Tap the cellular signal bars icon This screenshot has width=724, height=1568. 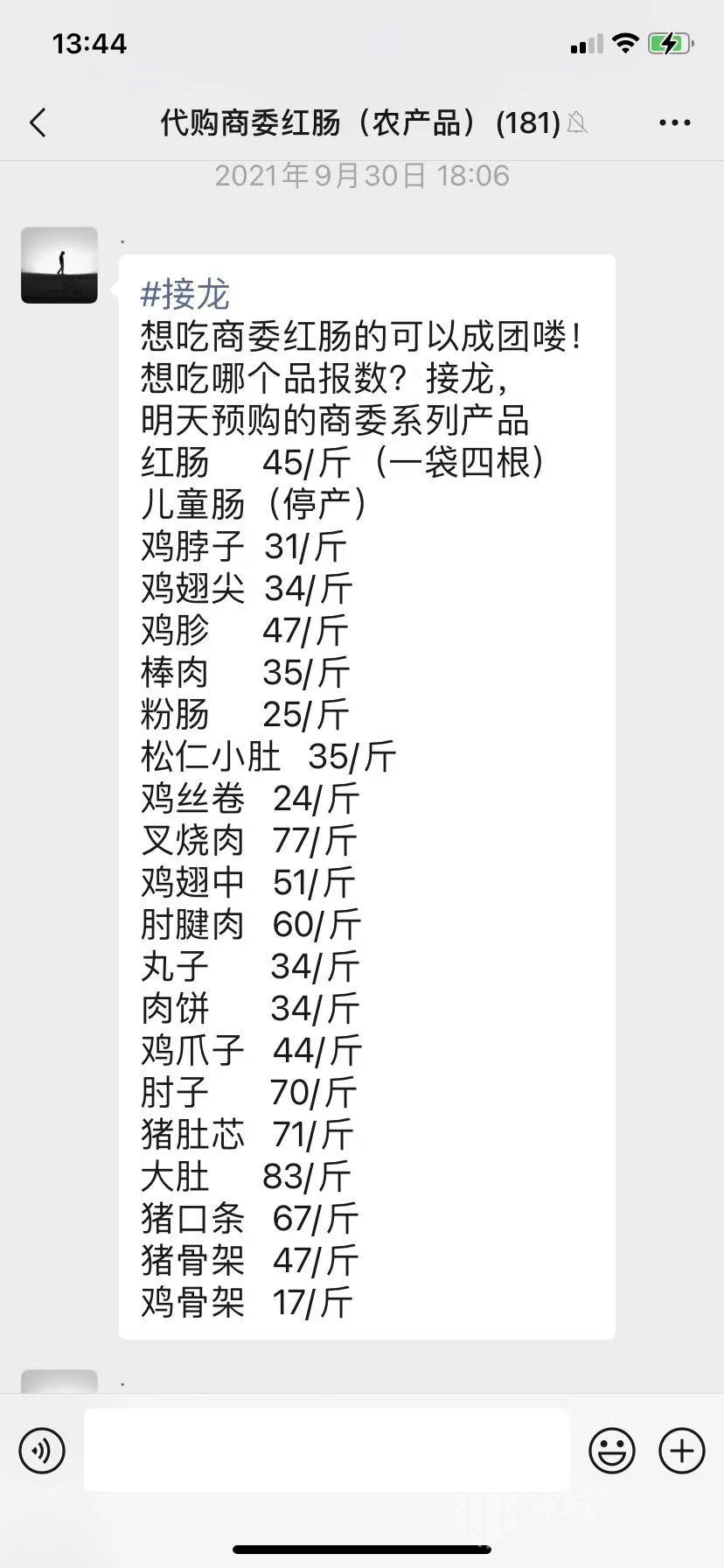coord(584,42)
